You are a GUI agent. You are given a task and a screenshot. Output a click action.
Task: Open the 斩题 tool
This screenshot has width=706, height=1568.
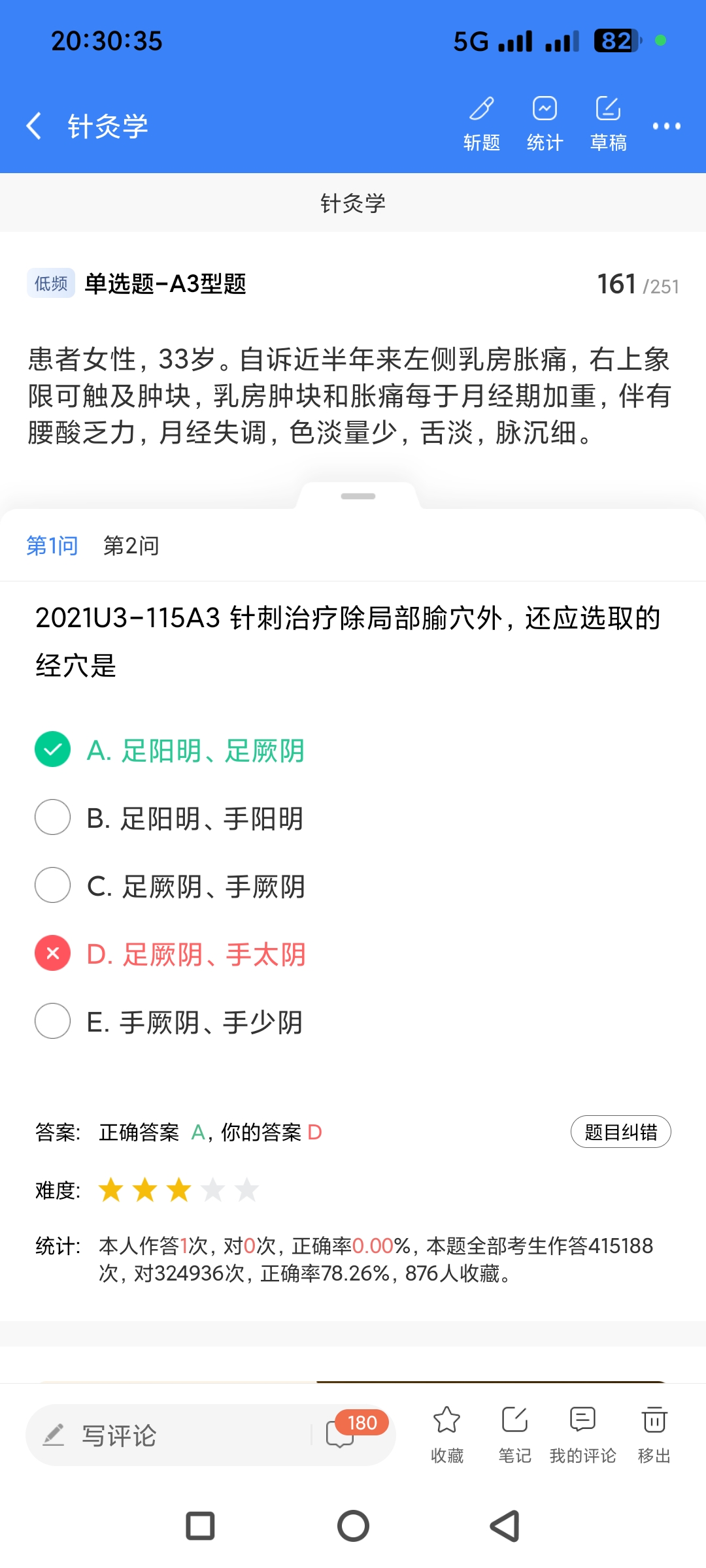[482, 124]
